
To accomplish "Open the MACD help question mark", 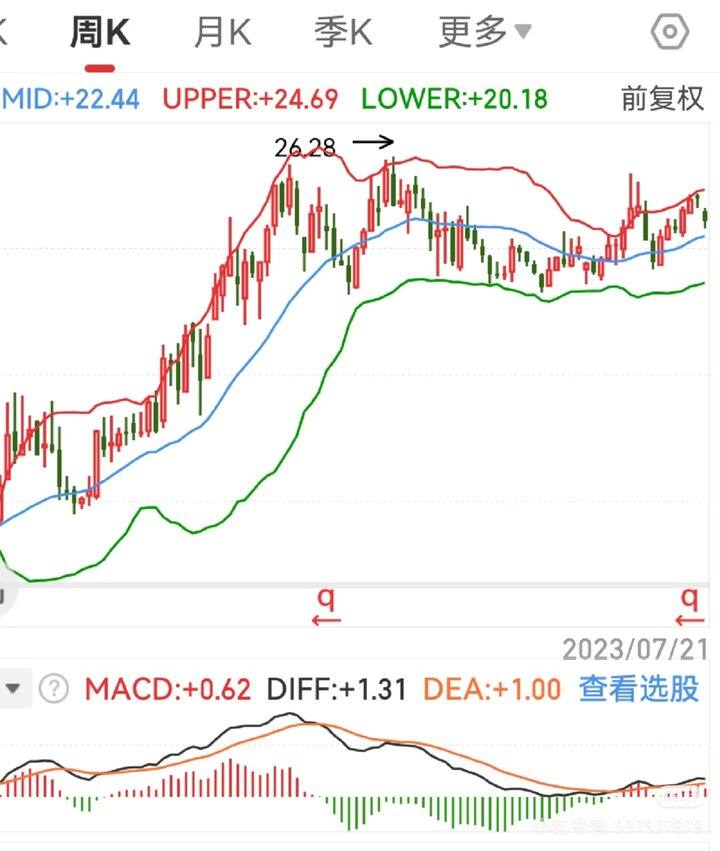I will pos(55,688).
